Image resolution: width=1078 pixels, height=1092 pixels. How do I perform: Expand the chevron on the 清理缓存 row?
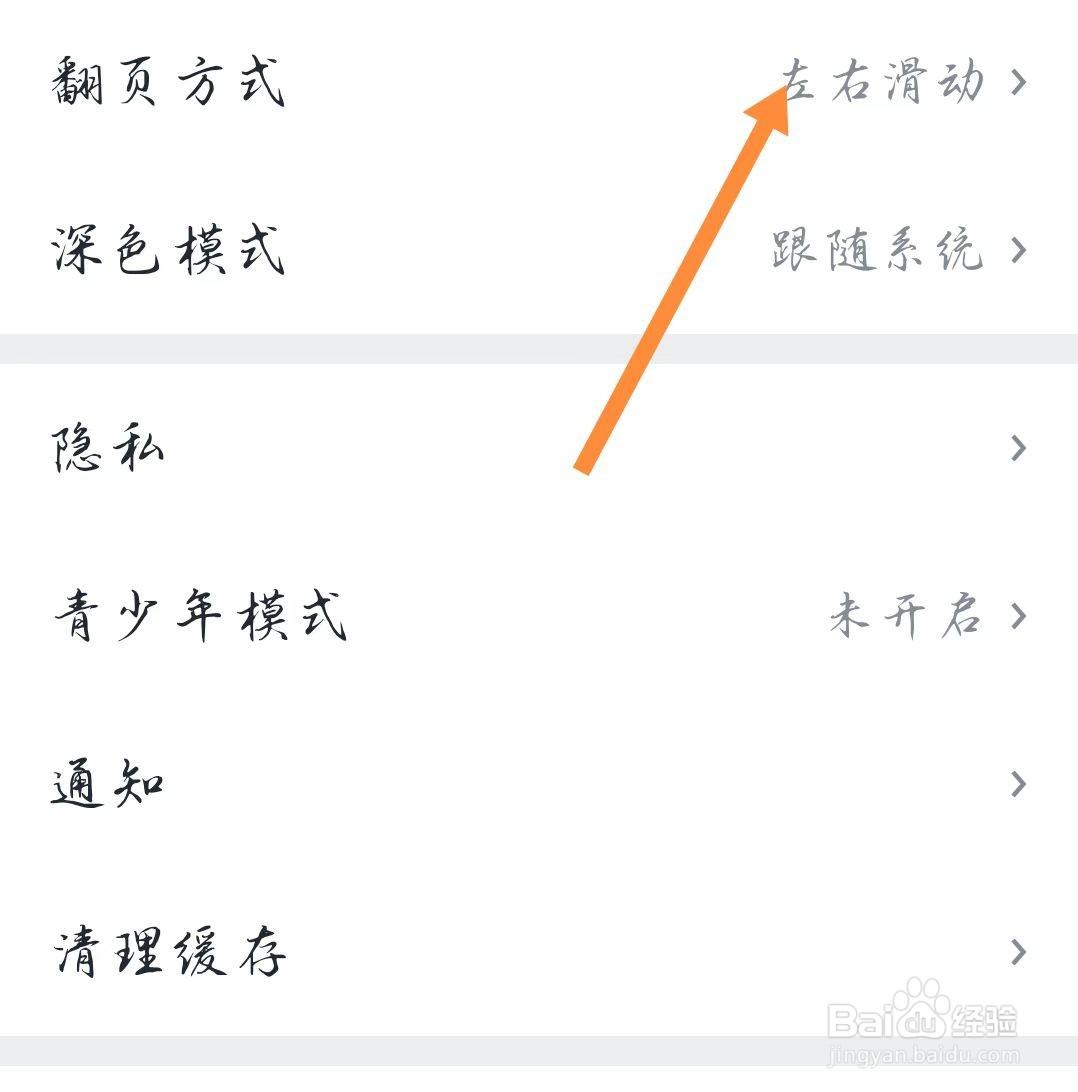click(x=1018, y=952)
